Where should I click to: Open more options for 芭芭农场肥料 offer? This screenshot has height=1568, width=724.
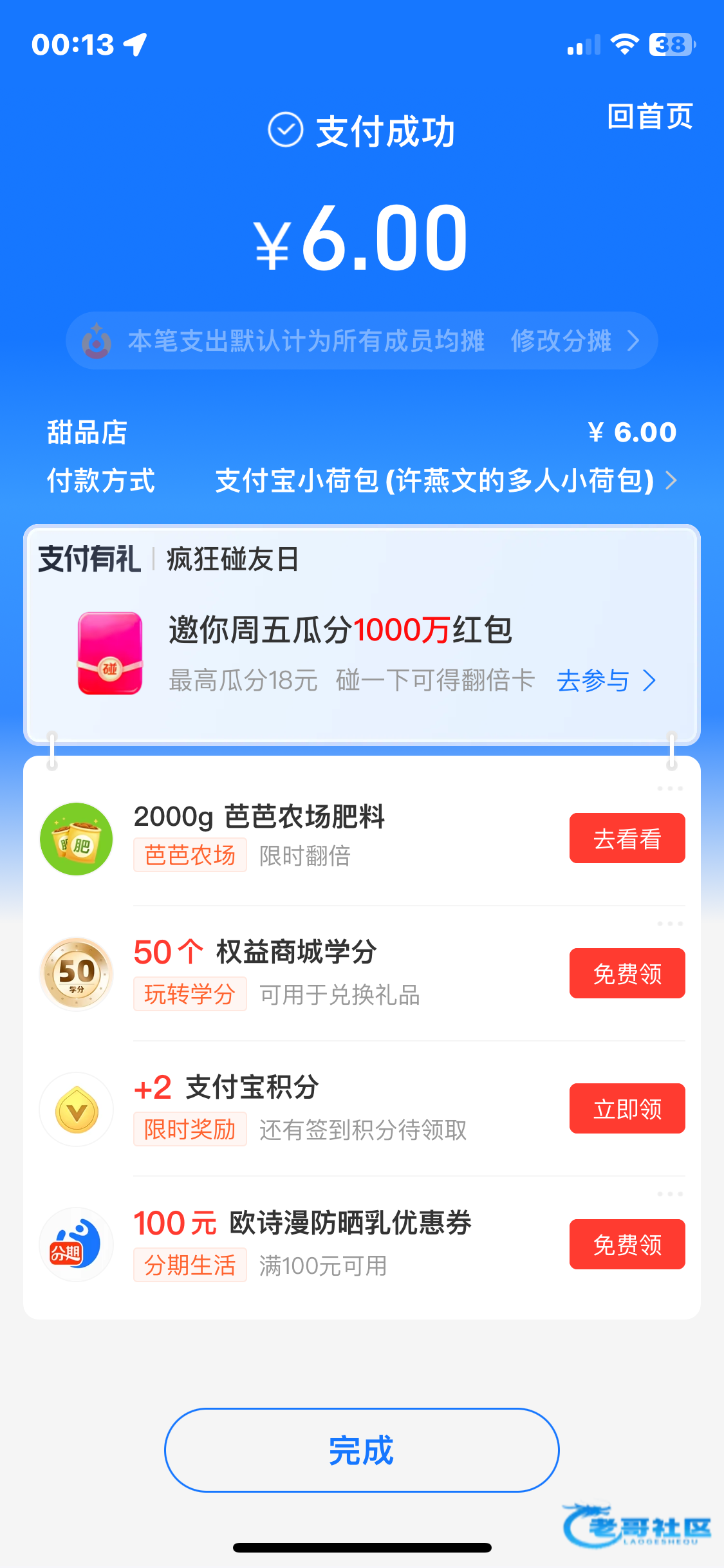[670, 789]
